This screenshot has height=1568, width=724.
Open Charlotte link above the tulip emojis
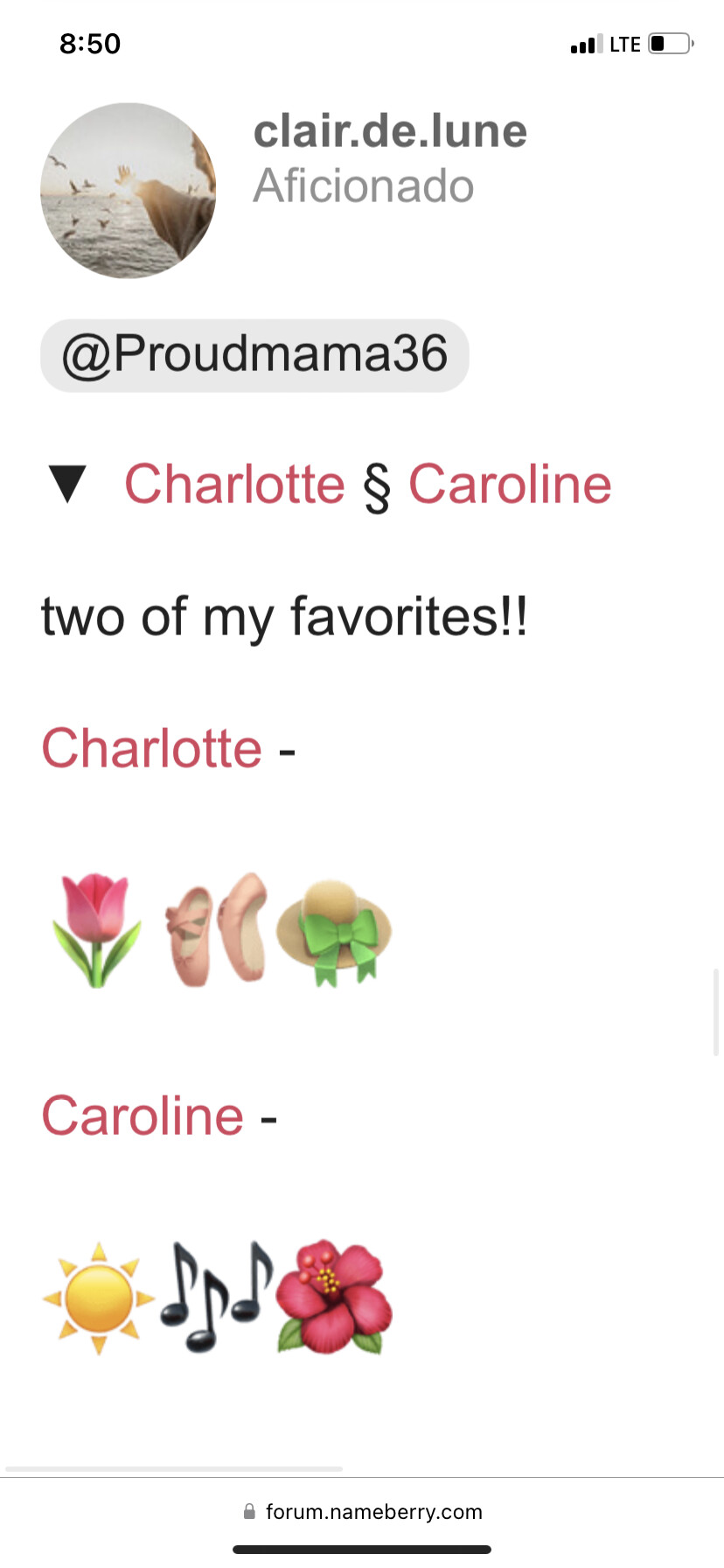(152, 748)
